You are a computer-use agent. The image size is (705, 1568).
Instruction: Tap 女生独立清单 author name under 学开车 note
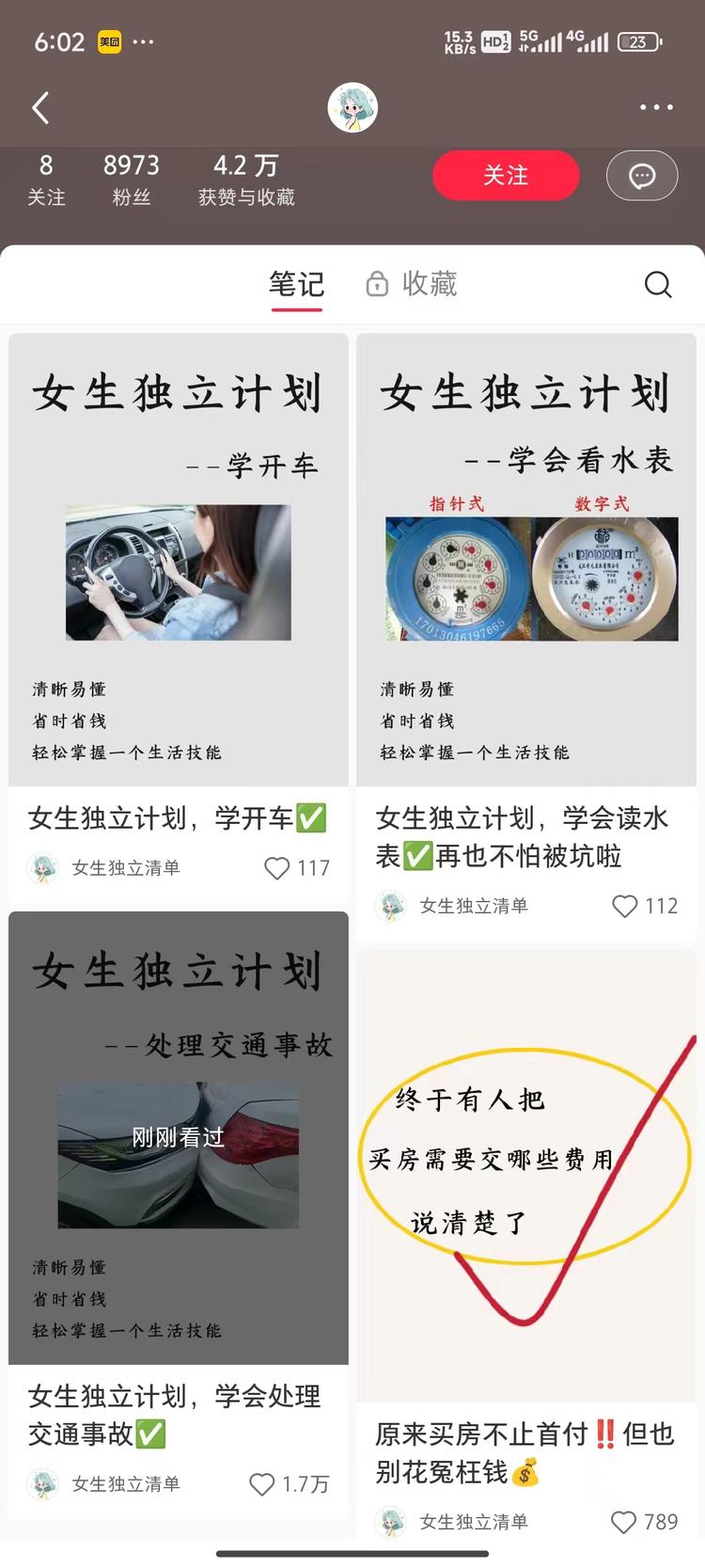[127, 868]
